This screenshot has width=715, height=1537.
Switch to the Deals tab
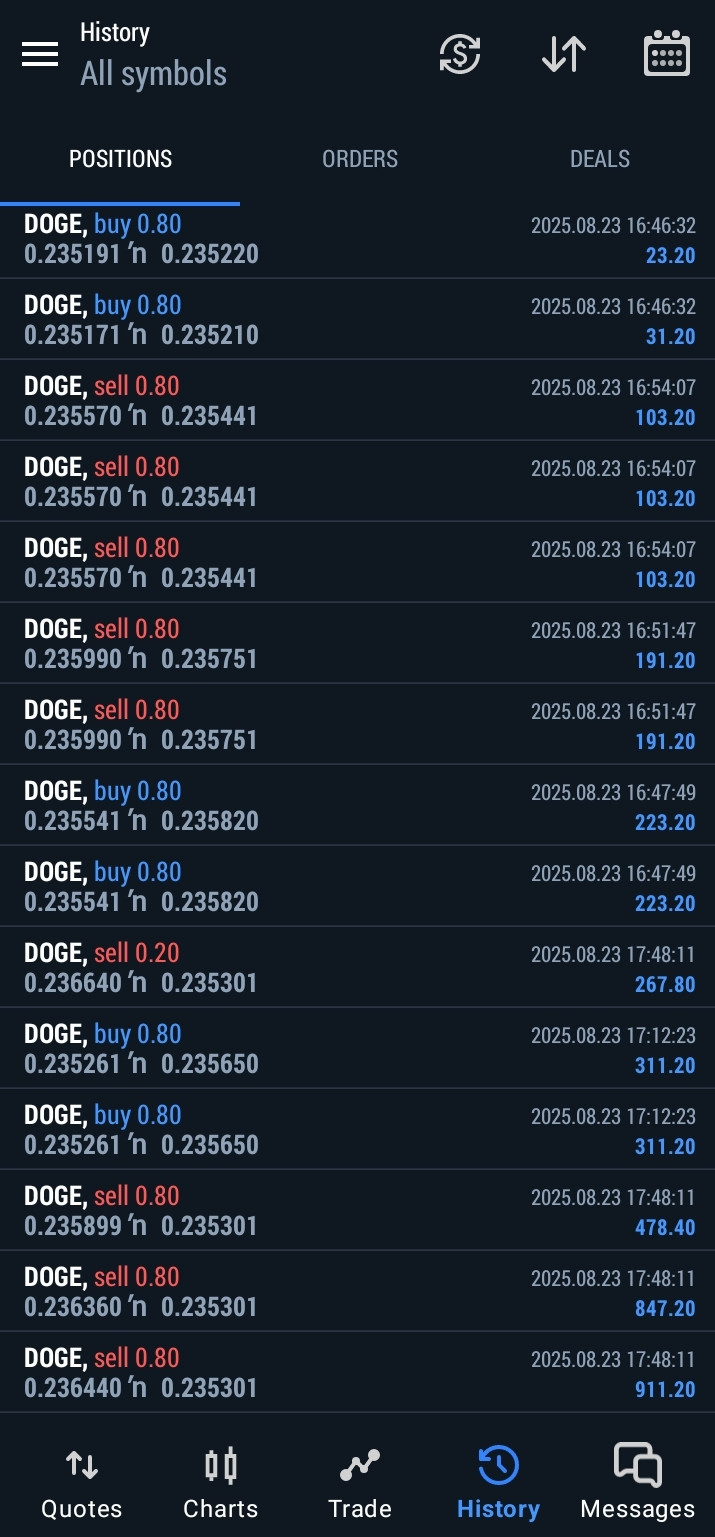click(x=599, y=159)
